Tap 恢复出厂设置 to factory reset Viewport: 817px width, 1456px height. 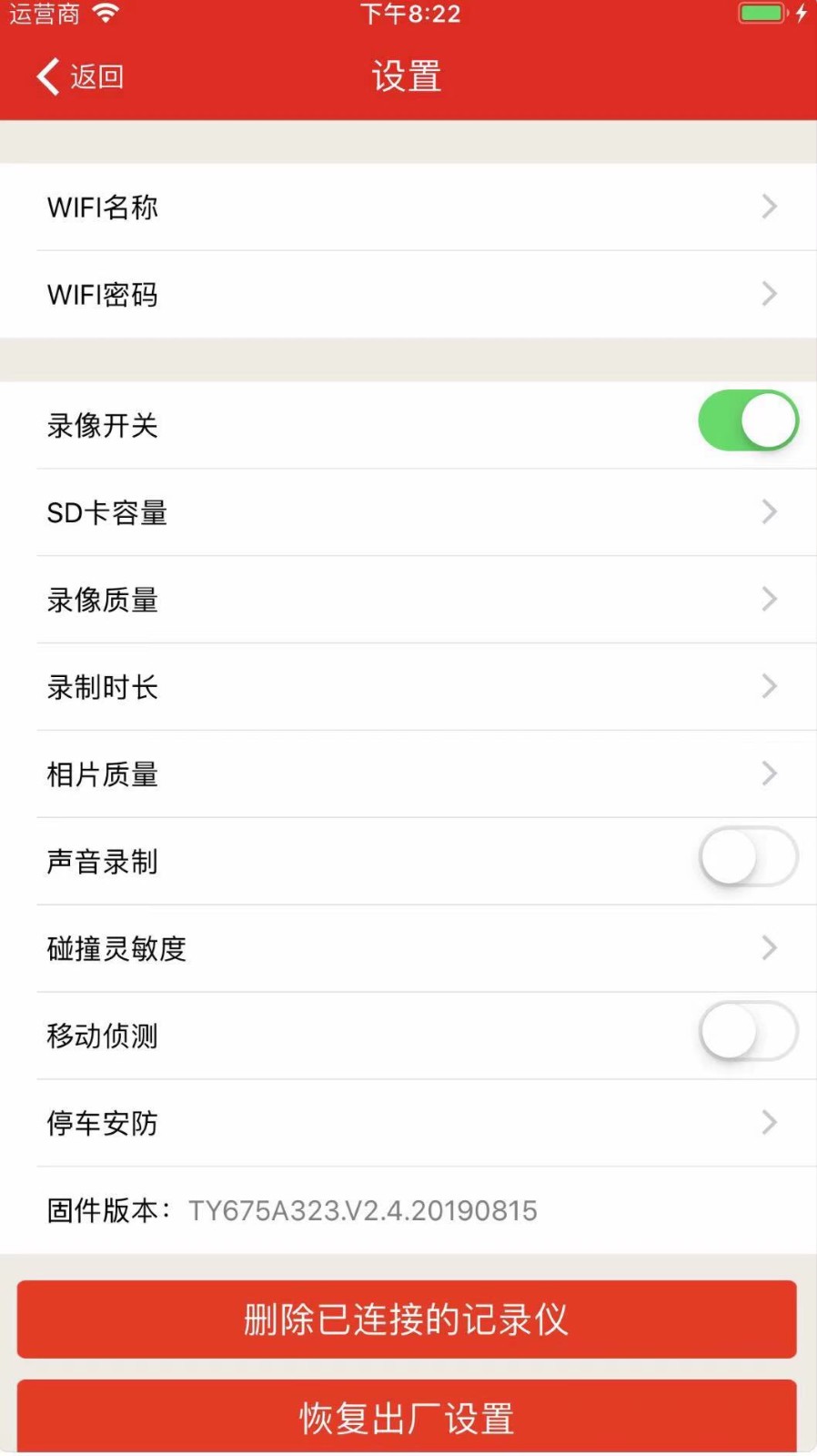(408, 1417)
